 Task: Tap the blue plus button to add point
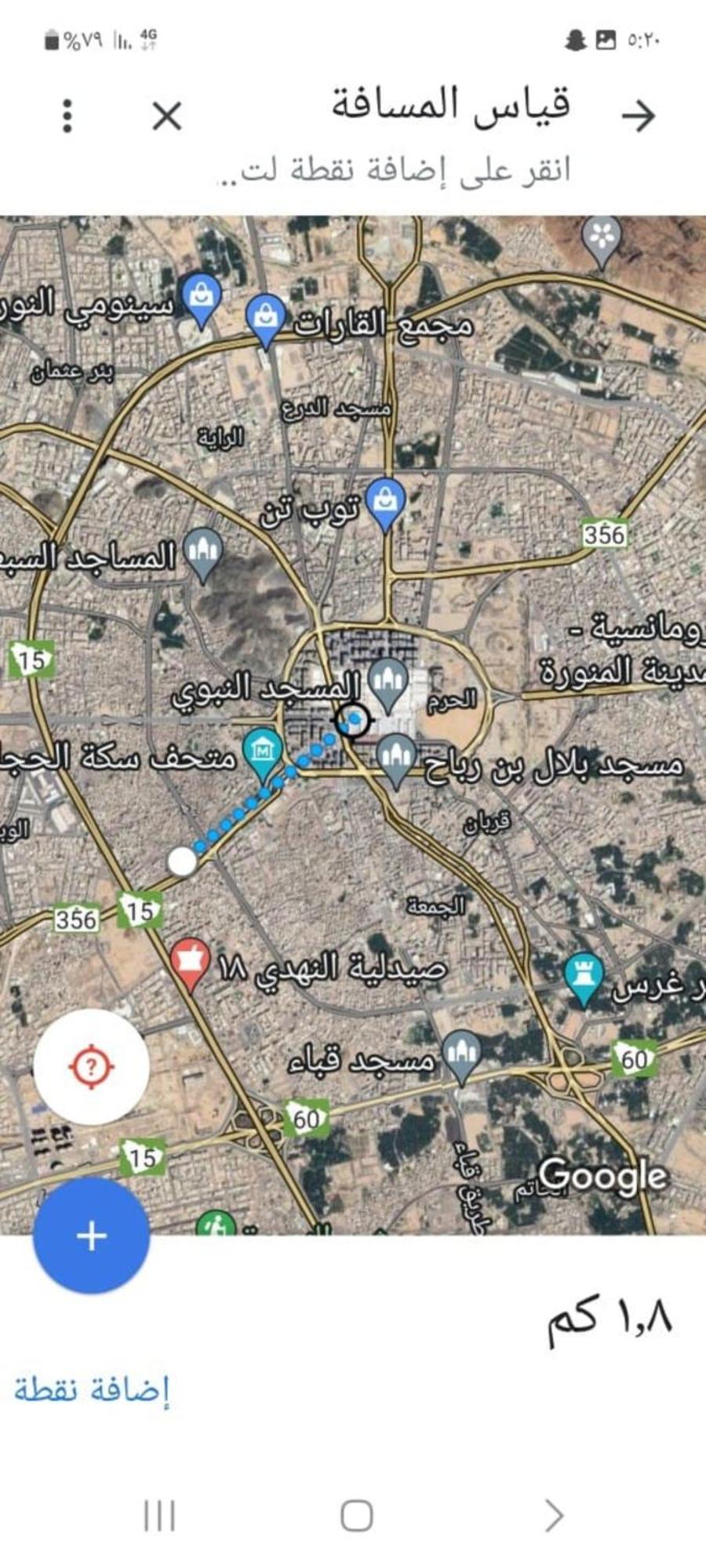pyautogui.click(x=91, y=1236)
